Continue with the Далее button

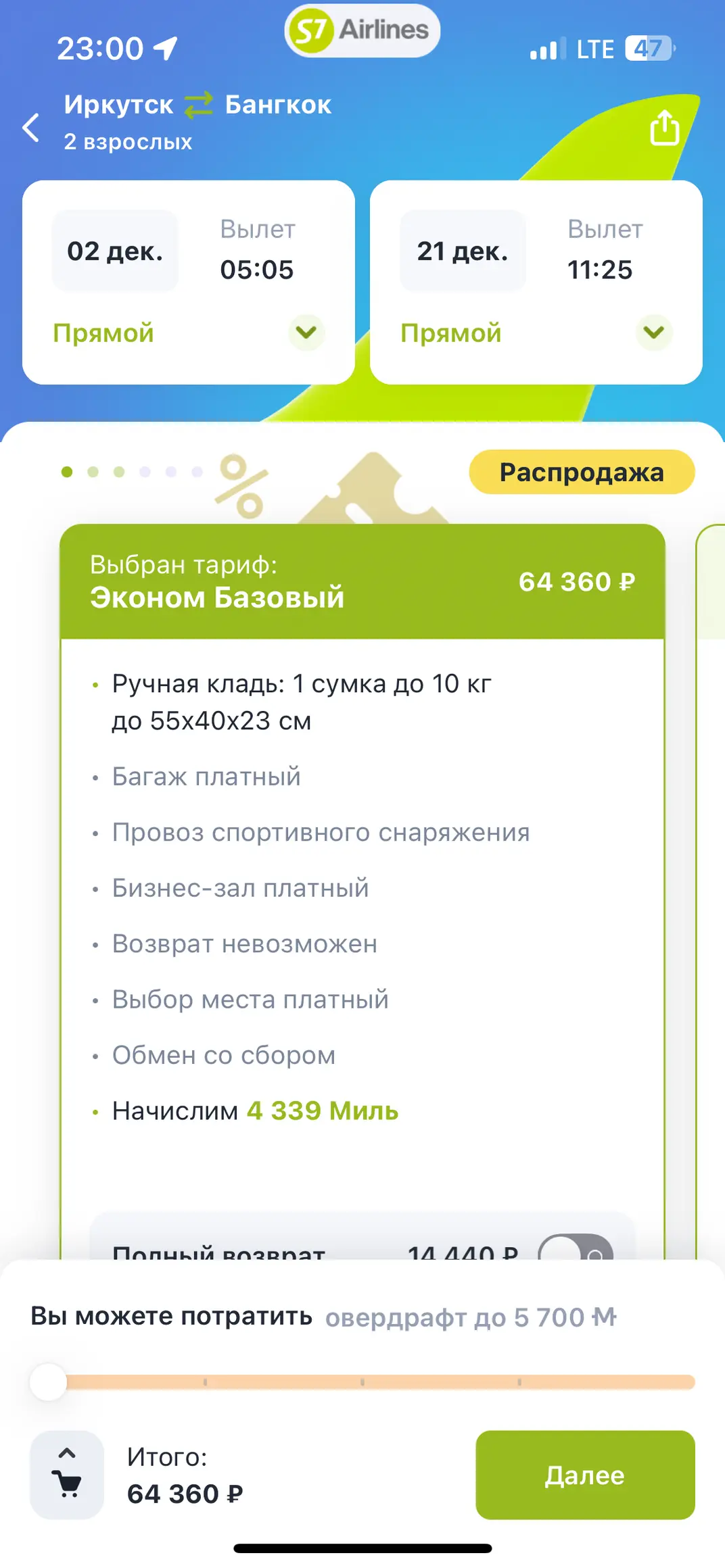tap(584, 1475)
